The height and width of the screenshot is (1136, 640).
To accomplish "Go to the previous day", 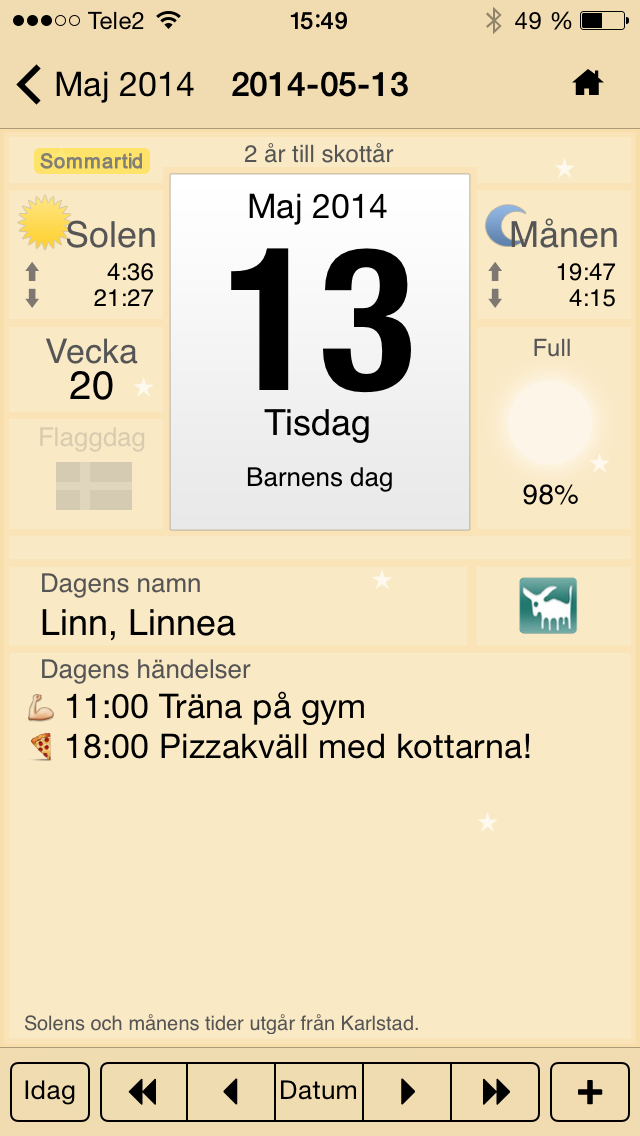I will [231, 1091].
